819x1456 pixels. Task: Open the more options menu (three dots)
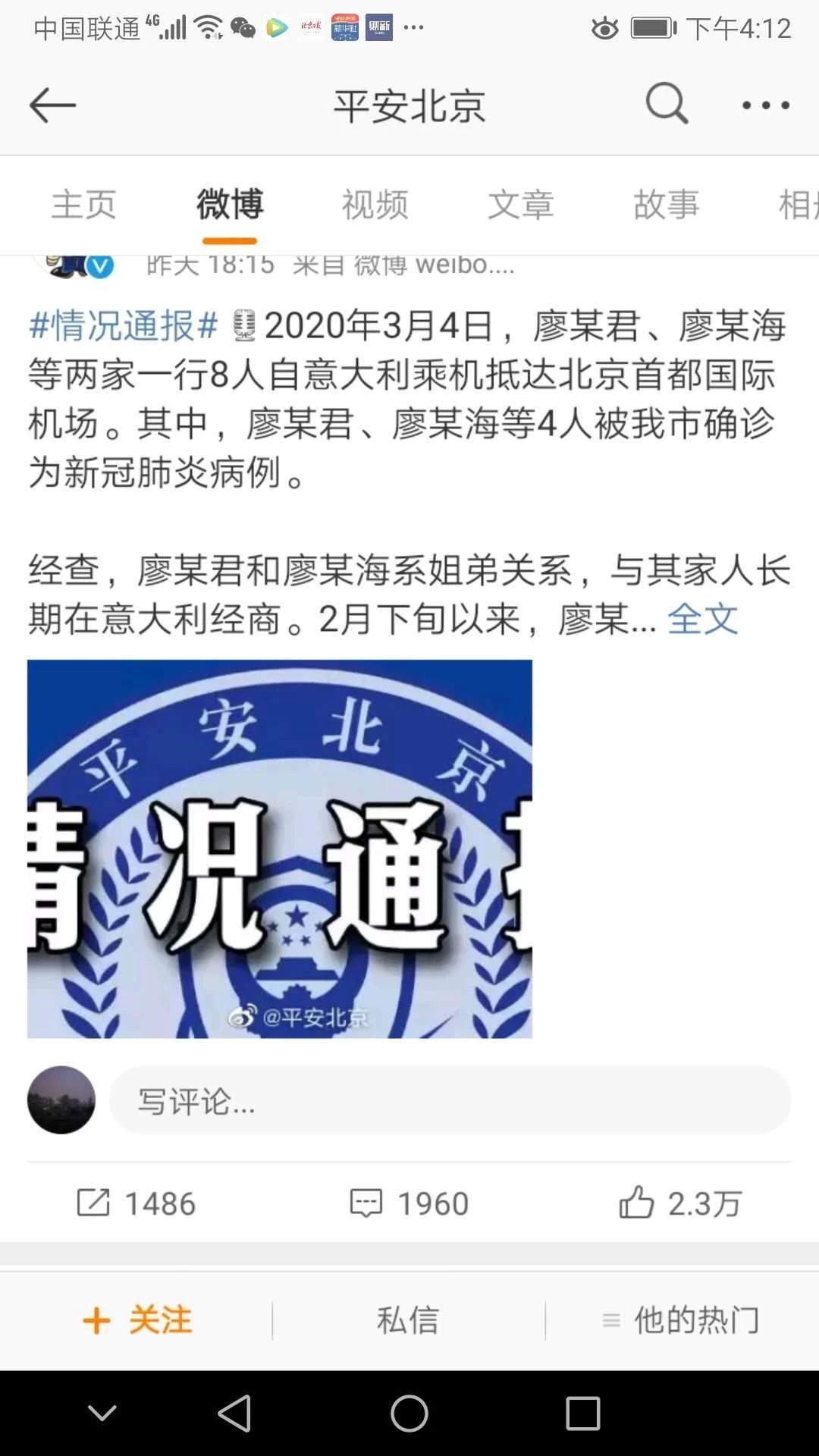(x=766, y=104)
